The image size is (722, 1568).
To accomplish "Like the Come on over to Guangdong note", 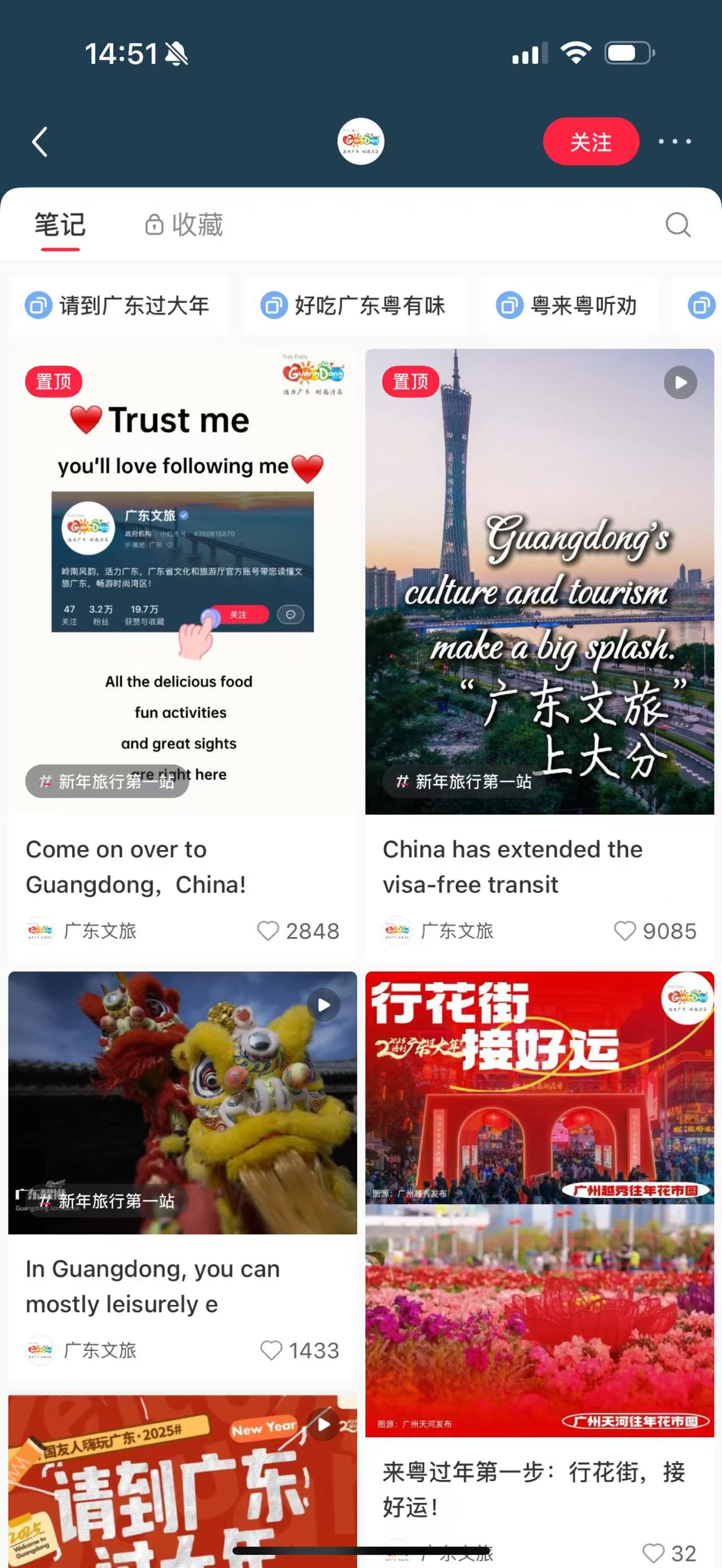I will click(268, 930).
